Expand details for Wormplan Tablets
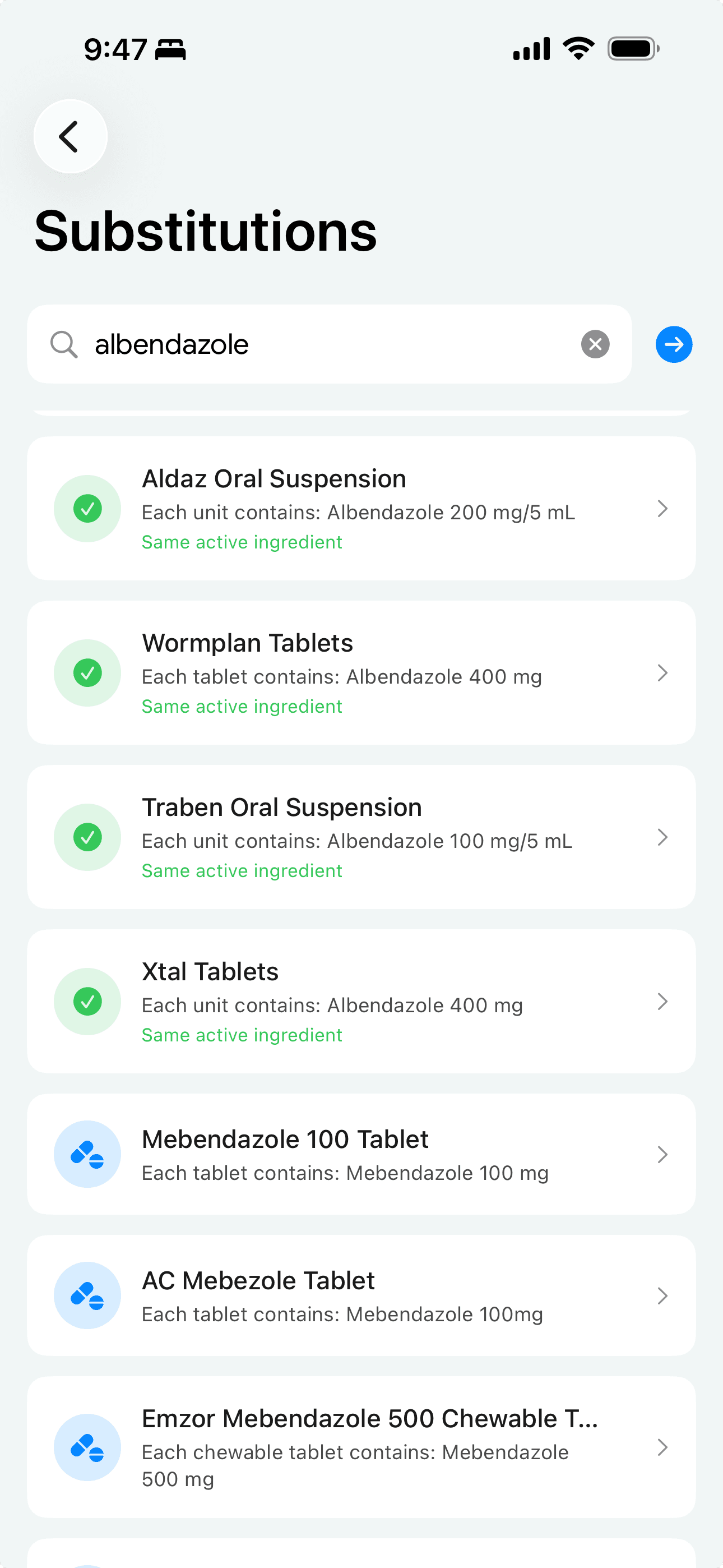Viewport: 723px width, 1568px height. pos(662,673)
